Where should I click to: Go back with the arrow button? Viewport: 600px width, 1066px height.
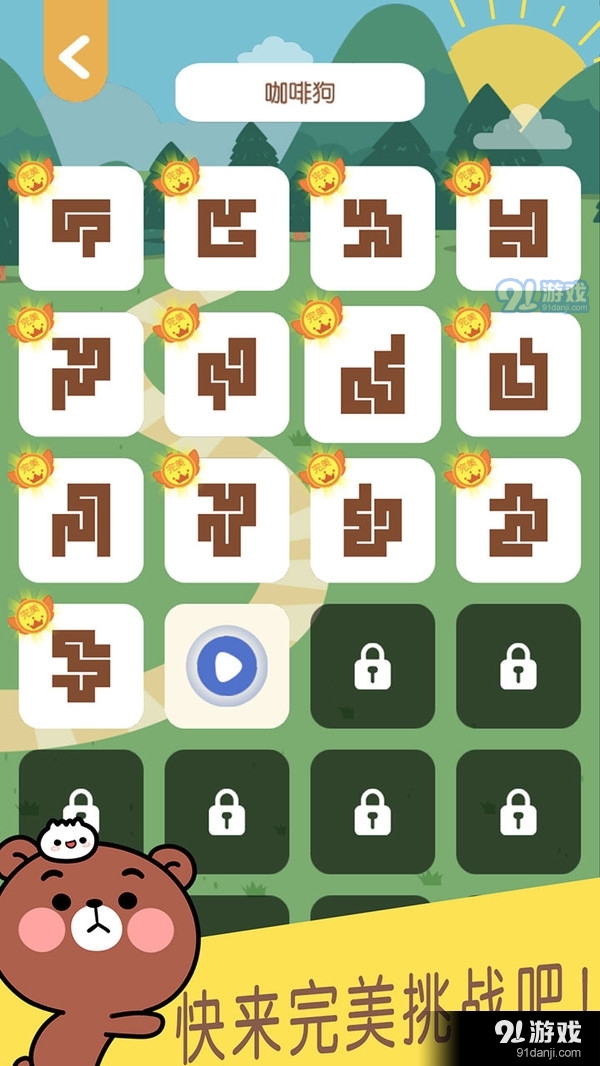(x=74, y=57)
